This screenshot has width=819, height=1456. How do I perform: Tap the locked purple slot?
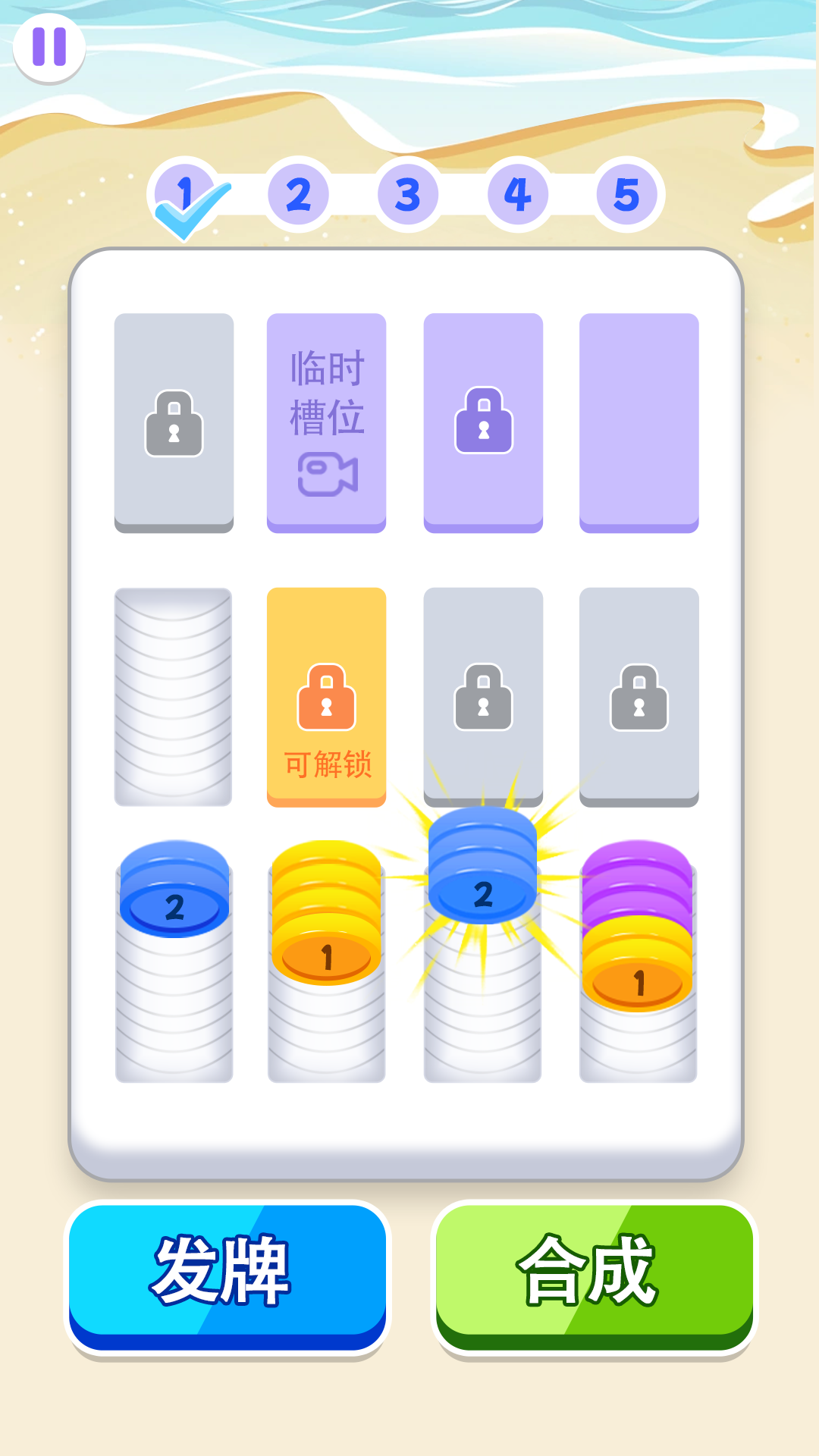coord(483,422)
